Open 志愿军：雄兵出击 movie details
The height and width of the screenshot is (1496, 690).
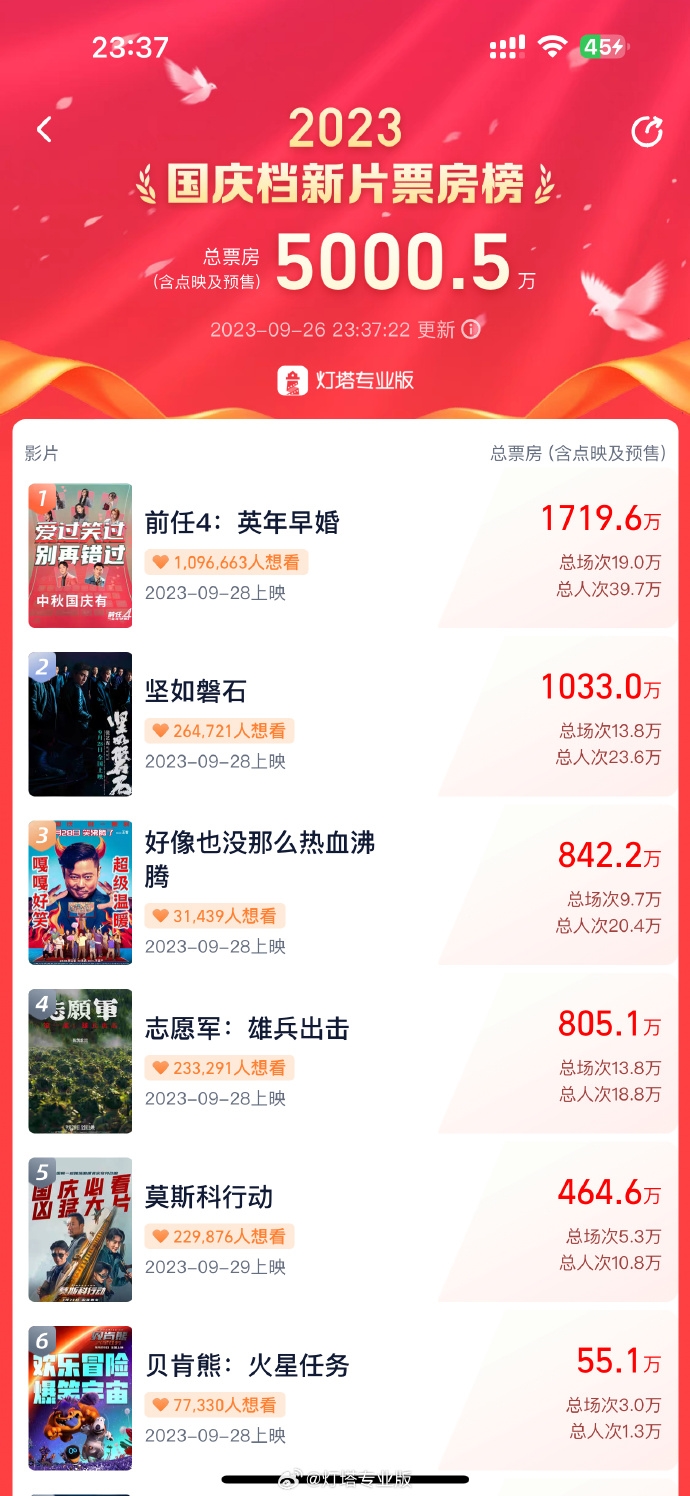click(247, 1028)
